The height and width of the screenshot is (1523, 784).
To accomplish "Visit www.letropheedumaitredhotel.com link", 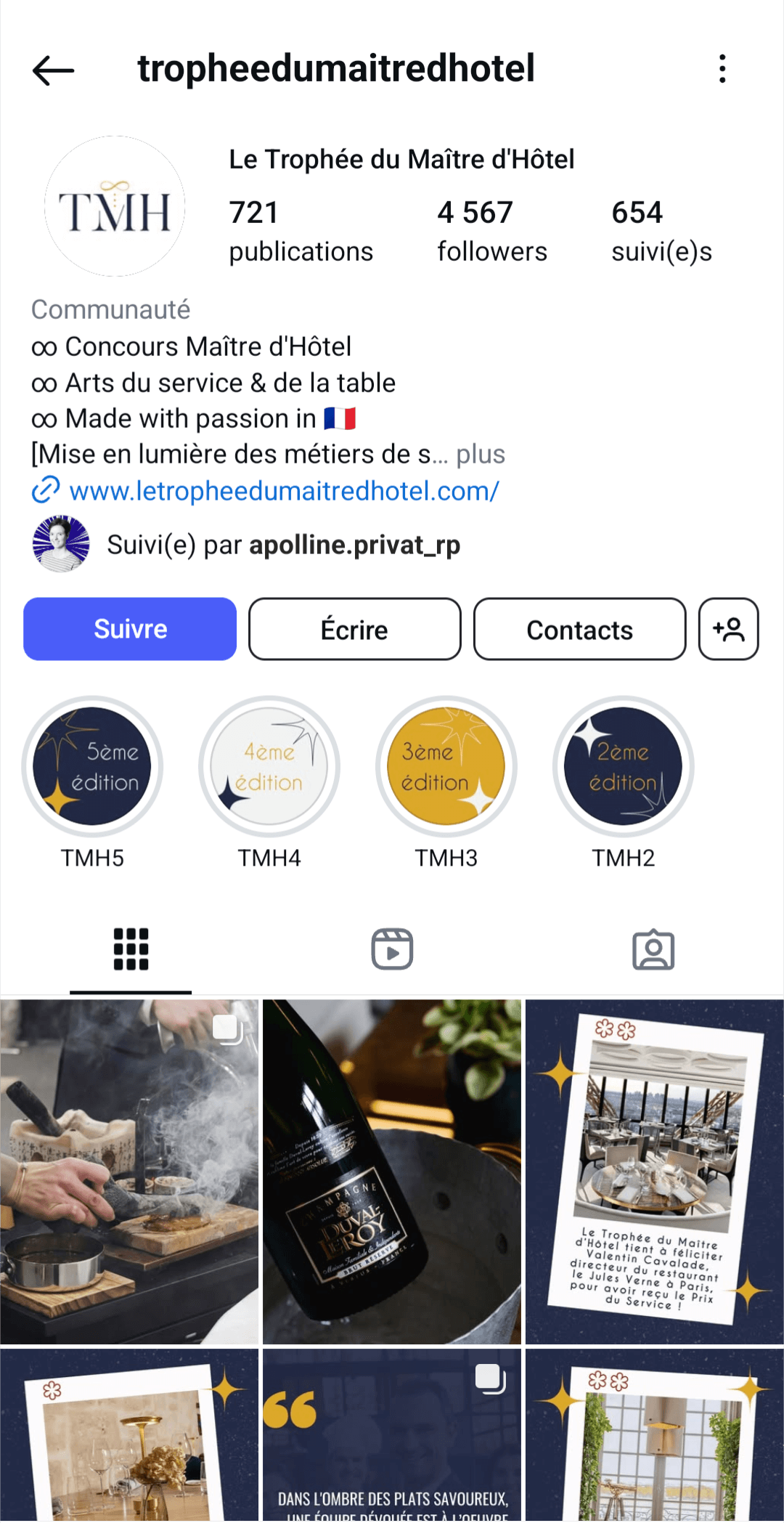I will pos(282,491).
